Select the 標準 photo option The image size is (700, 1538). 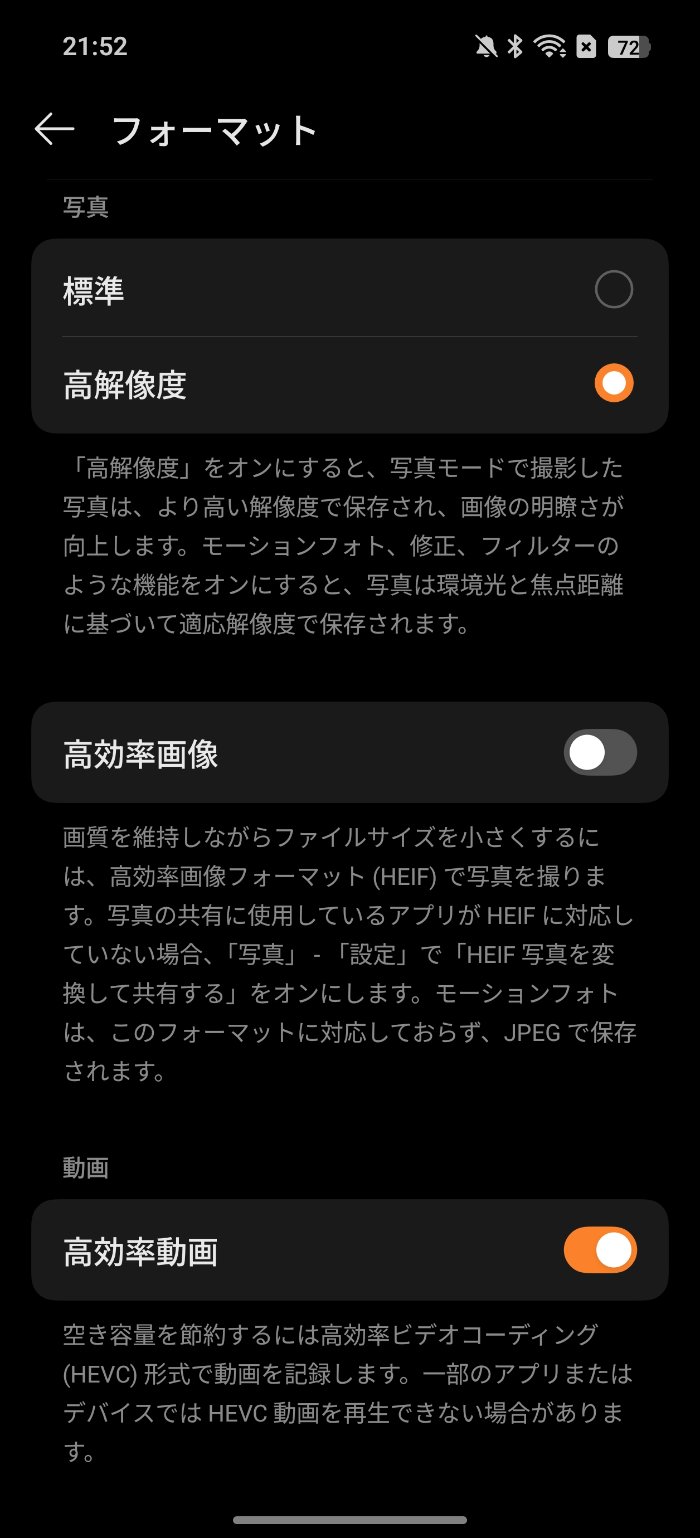(x=613, y=290)
